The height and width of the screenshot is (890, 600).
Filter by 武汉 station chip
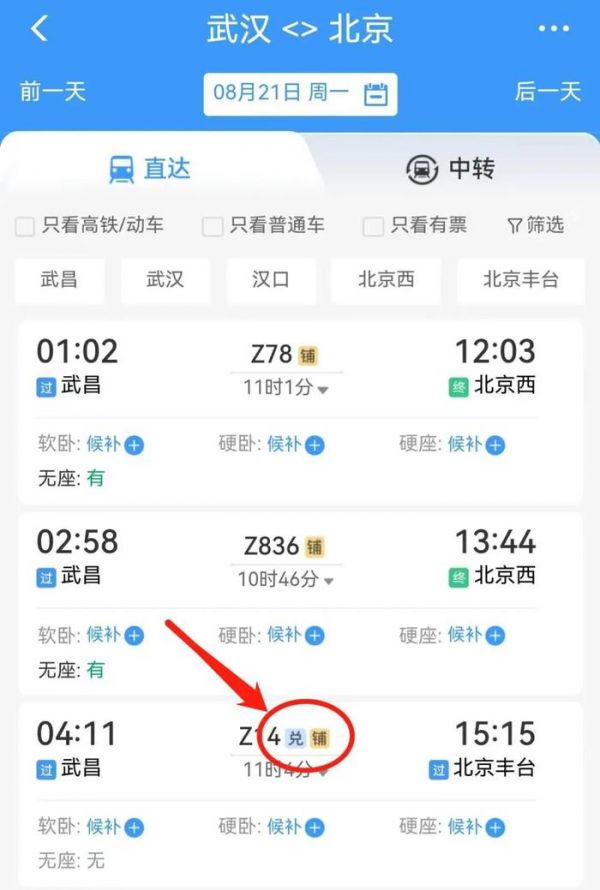pos(166,280)
